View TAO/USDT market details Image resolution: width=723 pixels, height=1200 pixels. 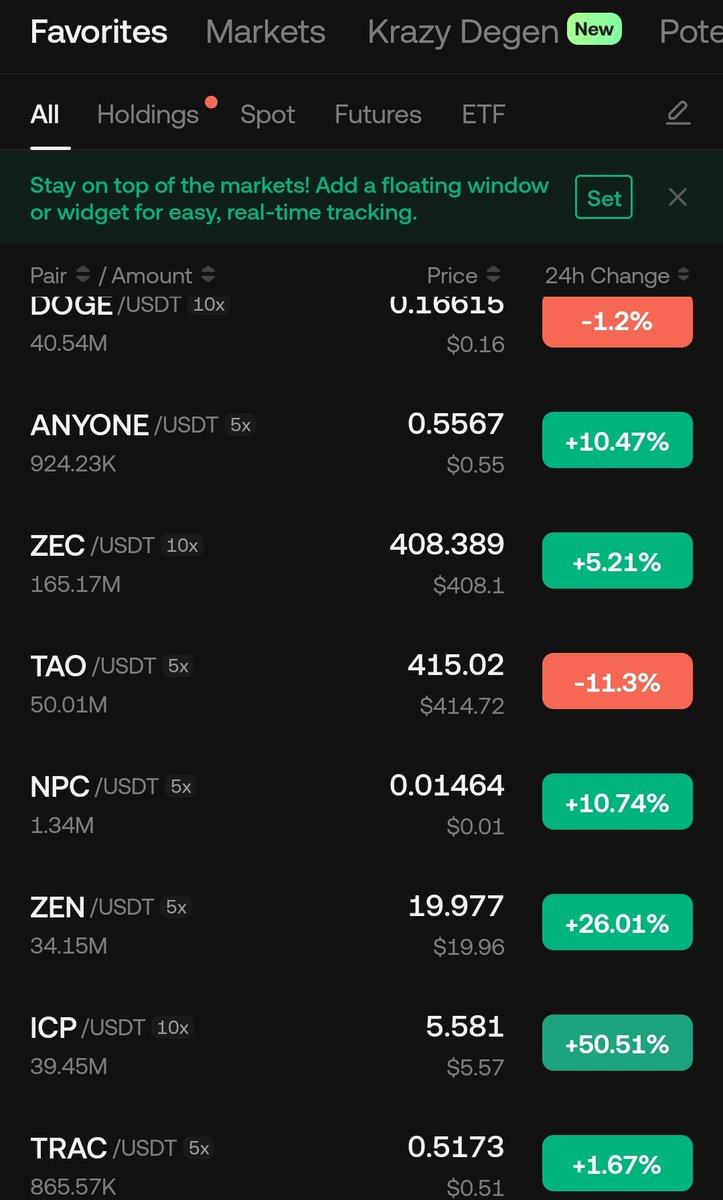point(62,666)
